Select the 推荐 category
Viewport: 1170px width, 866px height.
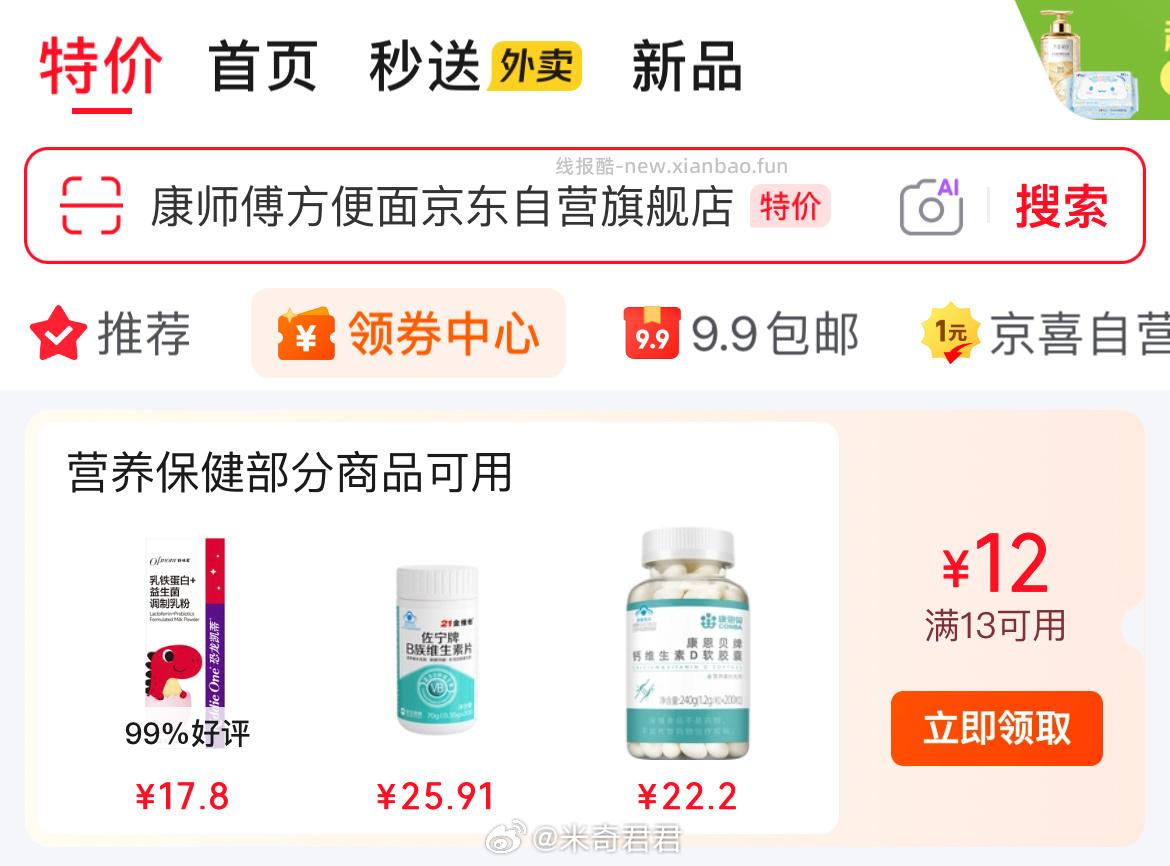point(111,334)
